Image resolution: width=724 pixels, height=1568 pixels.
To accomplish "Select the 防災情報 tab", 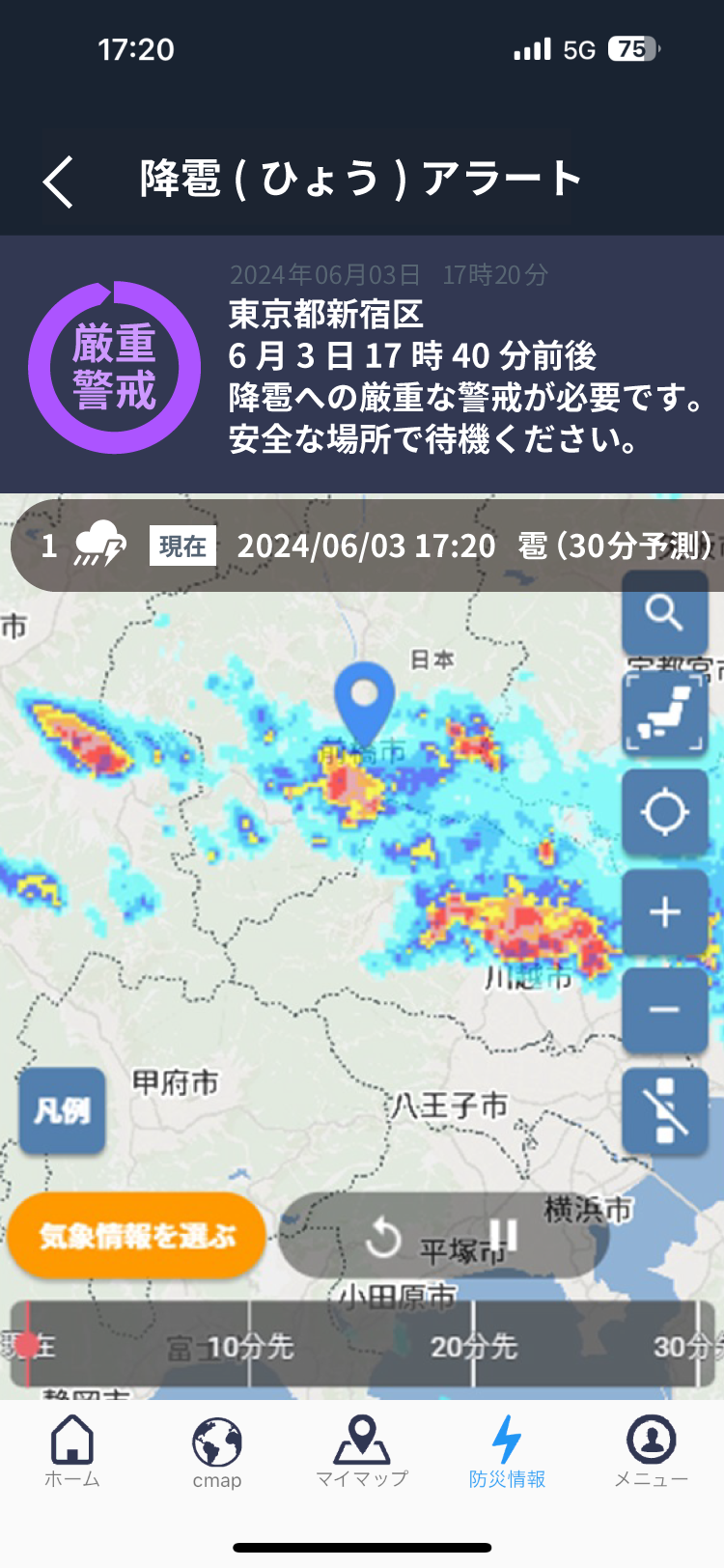I will pos(507,1451).
